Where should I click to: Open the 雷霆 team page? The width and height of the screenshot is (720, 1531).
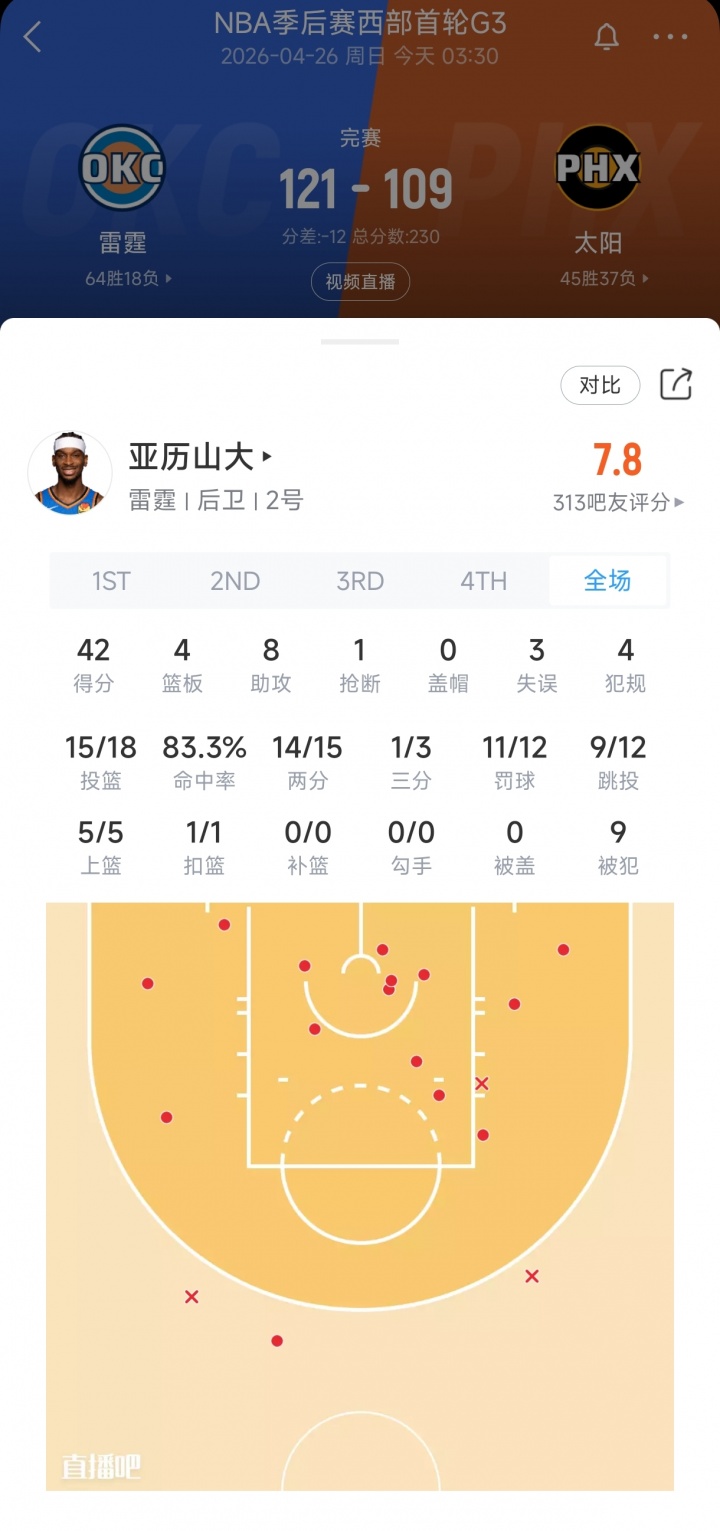coord(122,170)
